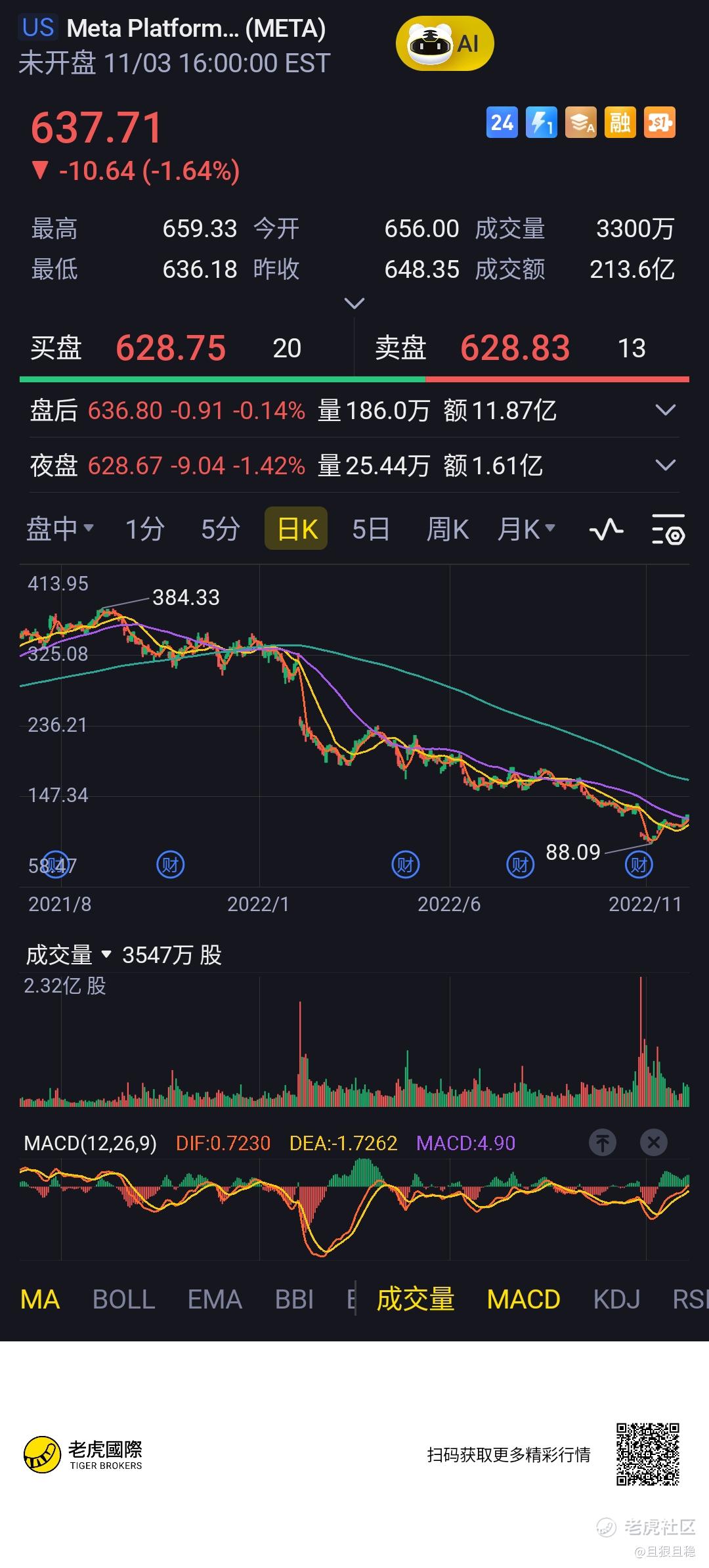The height and width of the screenshot is (1568, 709).
Task: Switch to 周K weekly chart
Action: [x=448, y=529]
